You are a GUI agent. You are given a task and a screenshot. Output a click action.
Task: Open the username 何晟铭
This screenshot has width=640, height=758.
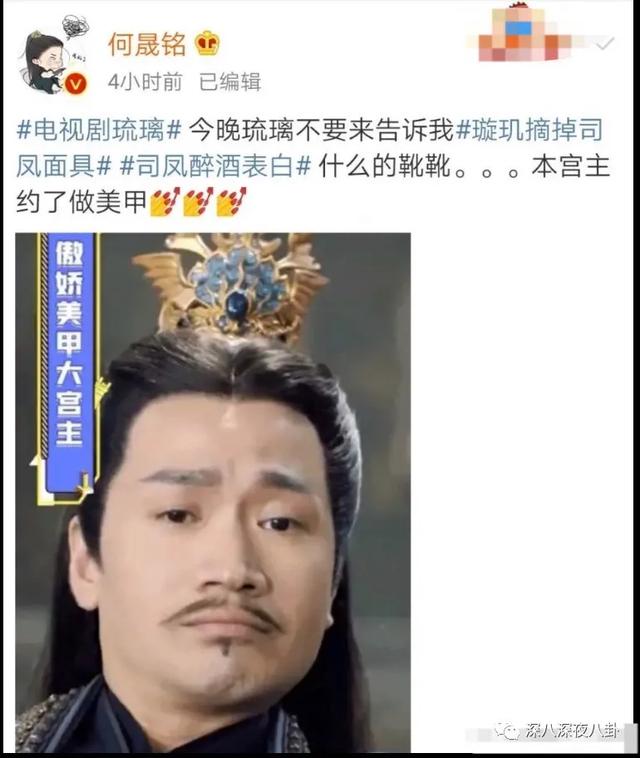click(148, 43)
